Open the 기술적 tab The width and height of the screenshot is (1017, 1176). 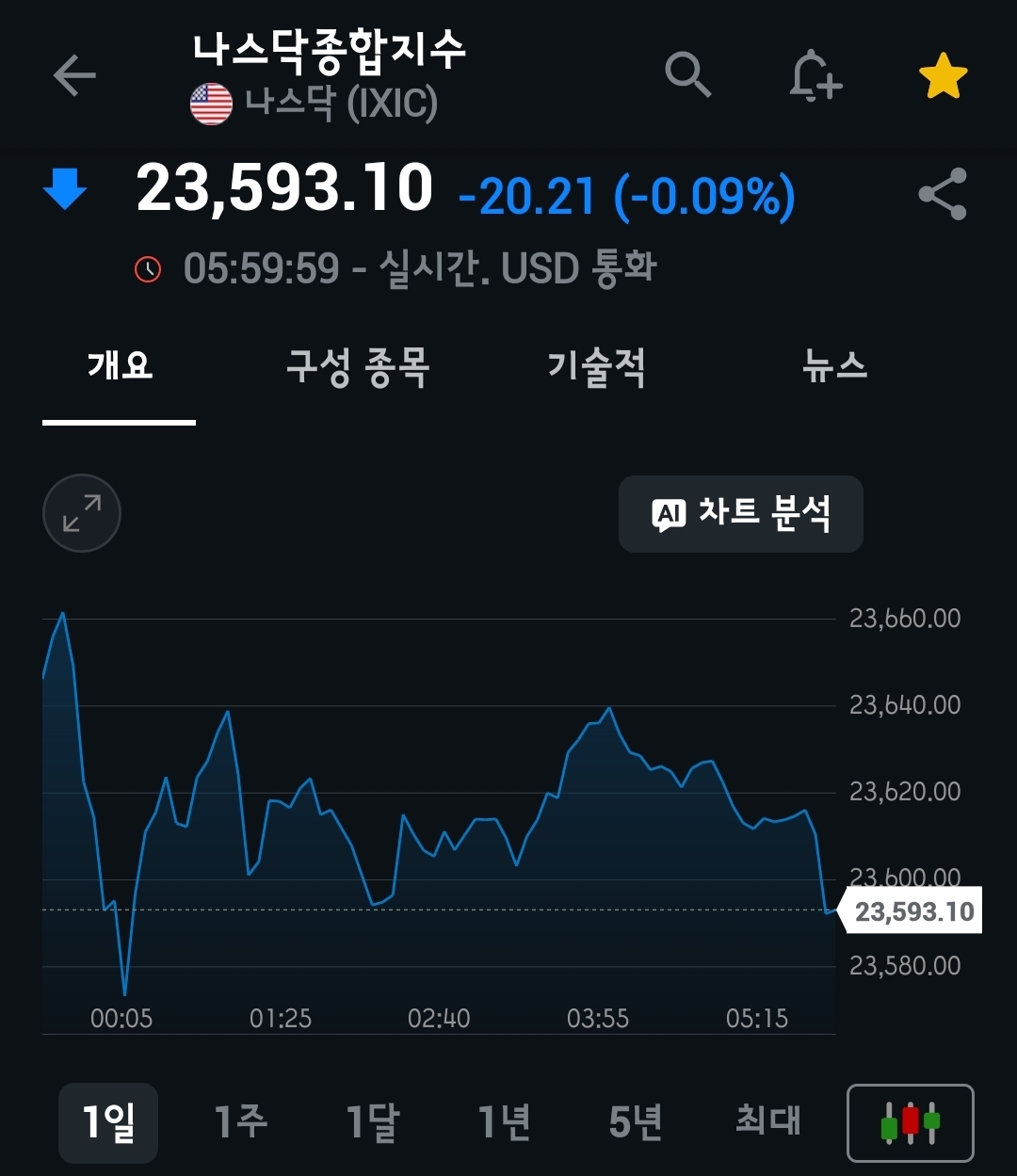(596, 365)
